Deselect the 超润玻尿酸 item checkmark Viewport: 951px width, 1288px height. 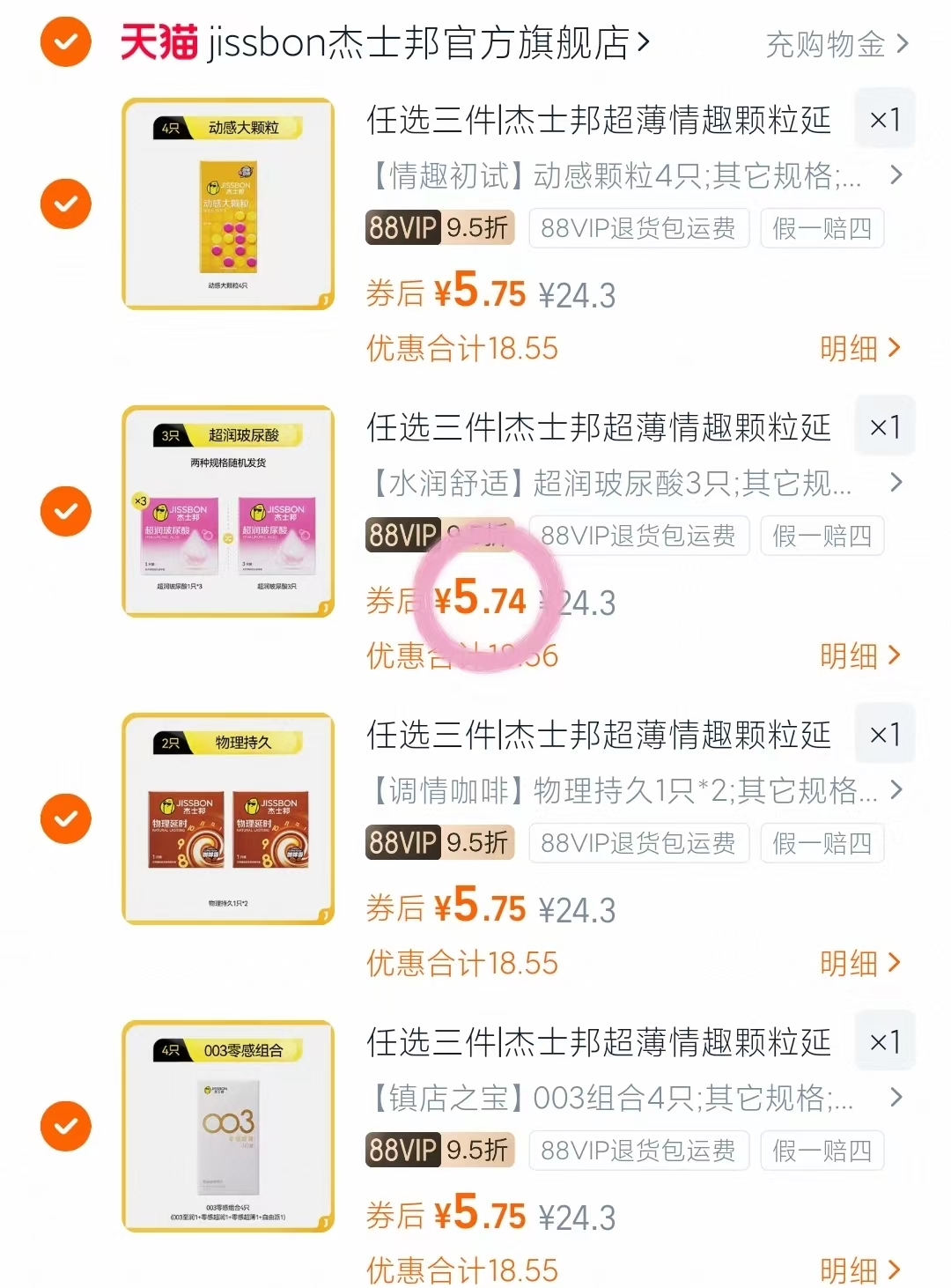pos(64,510)
